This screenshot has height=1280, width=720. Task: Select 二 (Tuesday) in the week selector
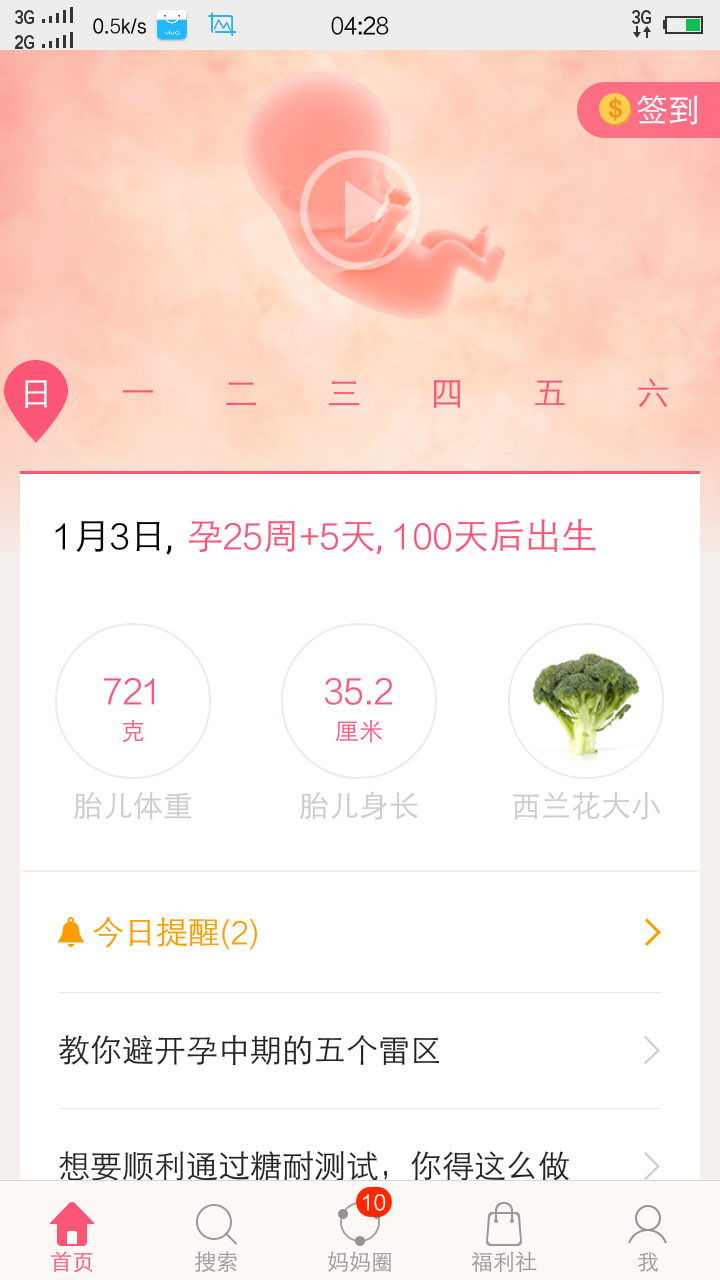tap(241, 394)
